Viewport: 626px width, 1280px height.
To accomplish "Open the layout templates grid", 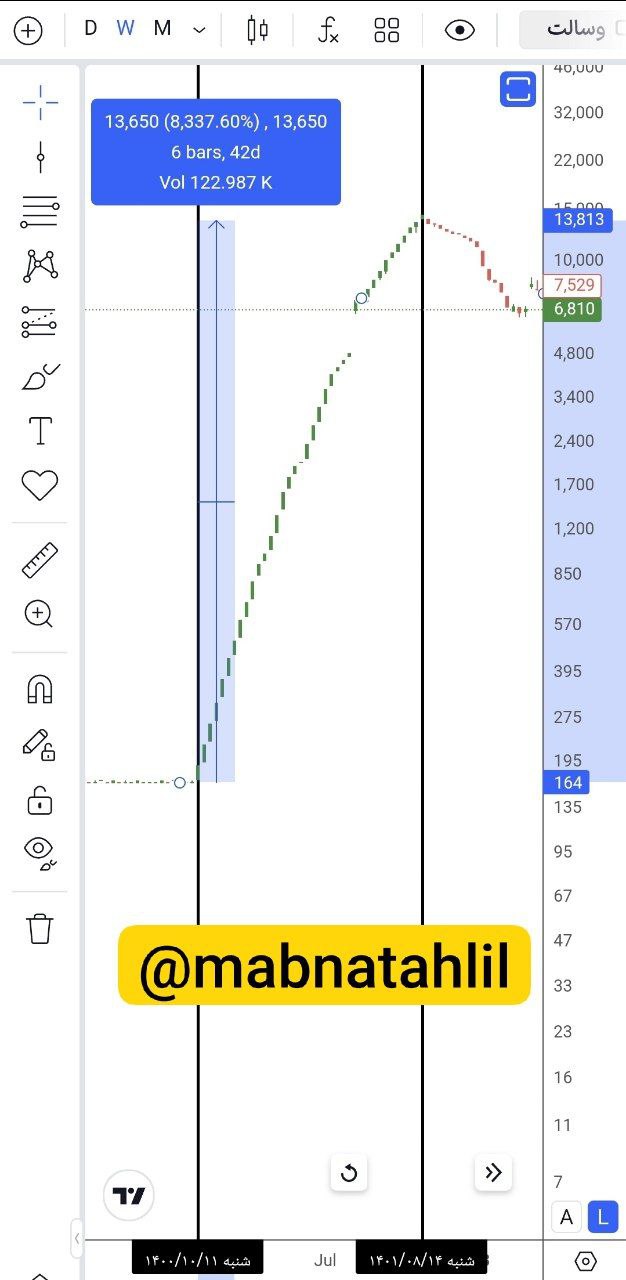I will (x=387, y=30).
